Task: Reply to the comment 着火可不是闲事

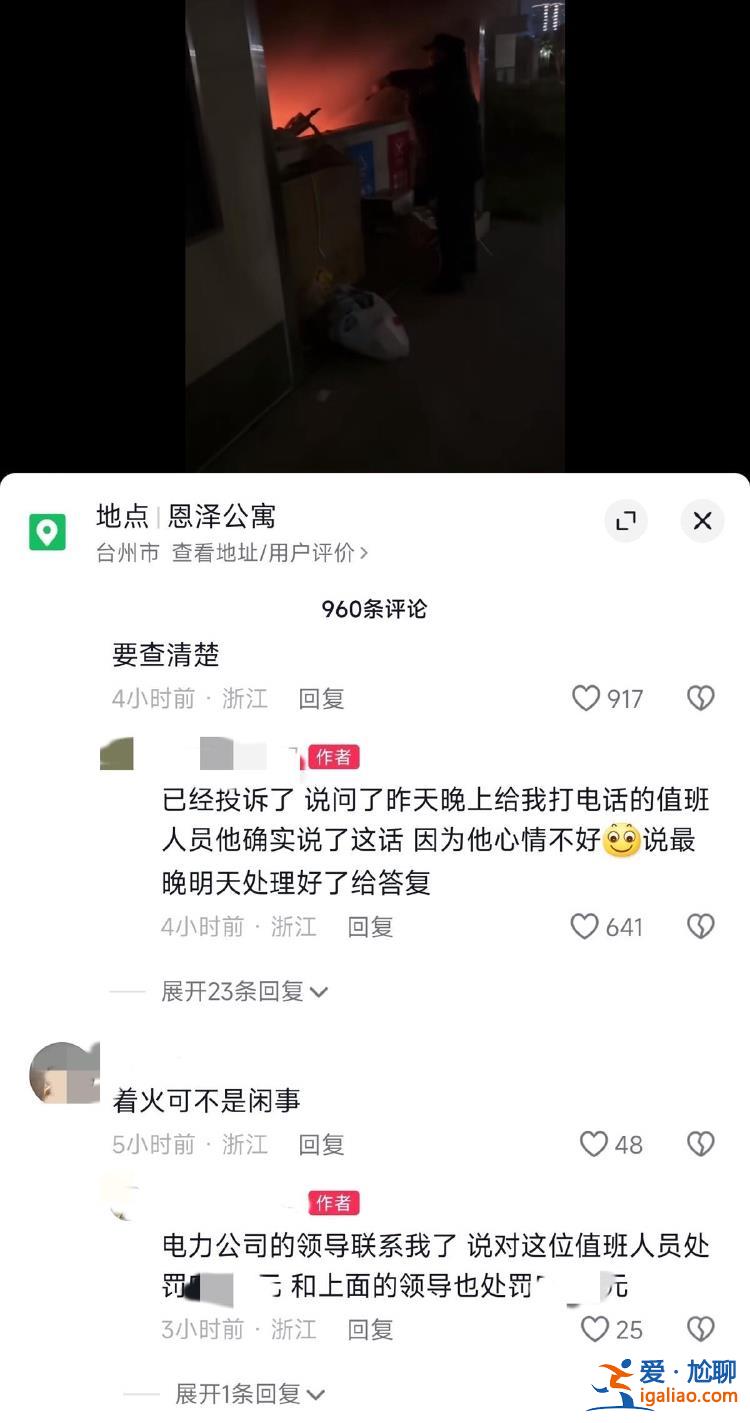Action: coord(321,1144)
